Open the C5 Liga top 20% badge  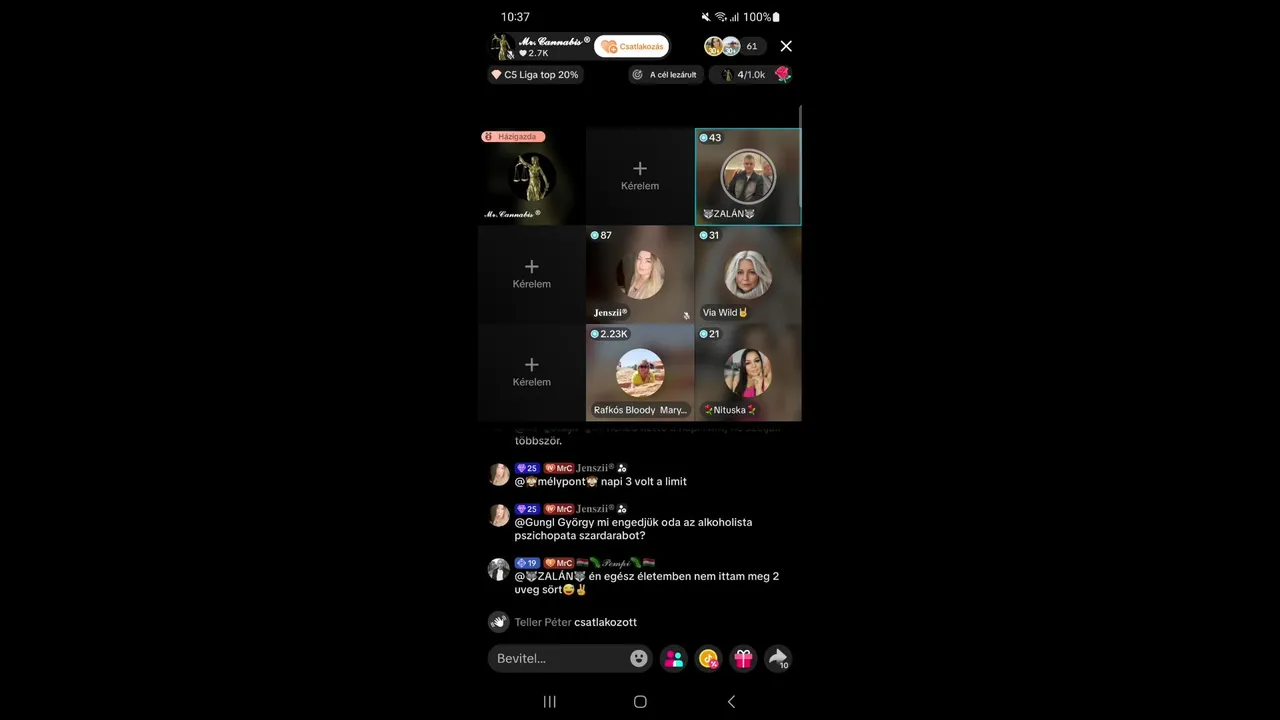point(535,75)
